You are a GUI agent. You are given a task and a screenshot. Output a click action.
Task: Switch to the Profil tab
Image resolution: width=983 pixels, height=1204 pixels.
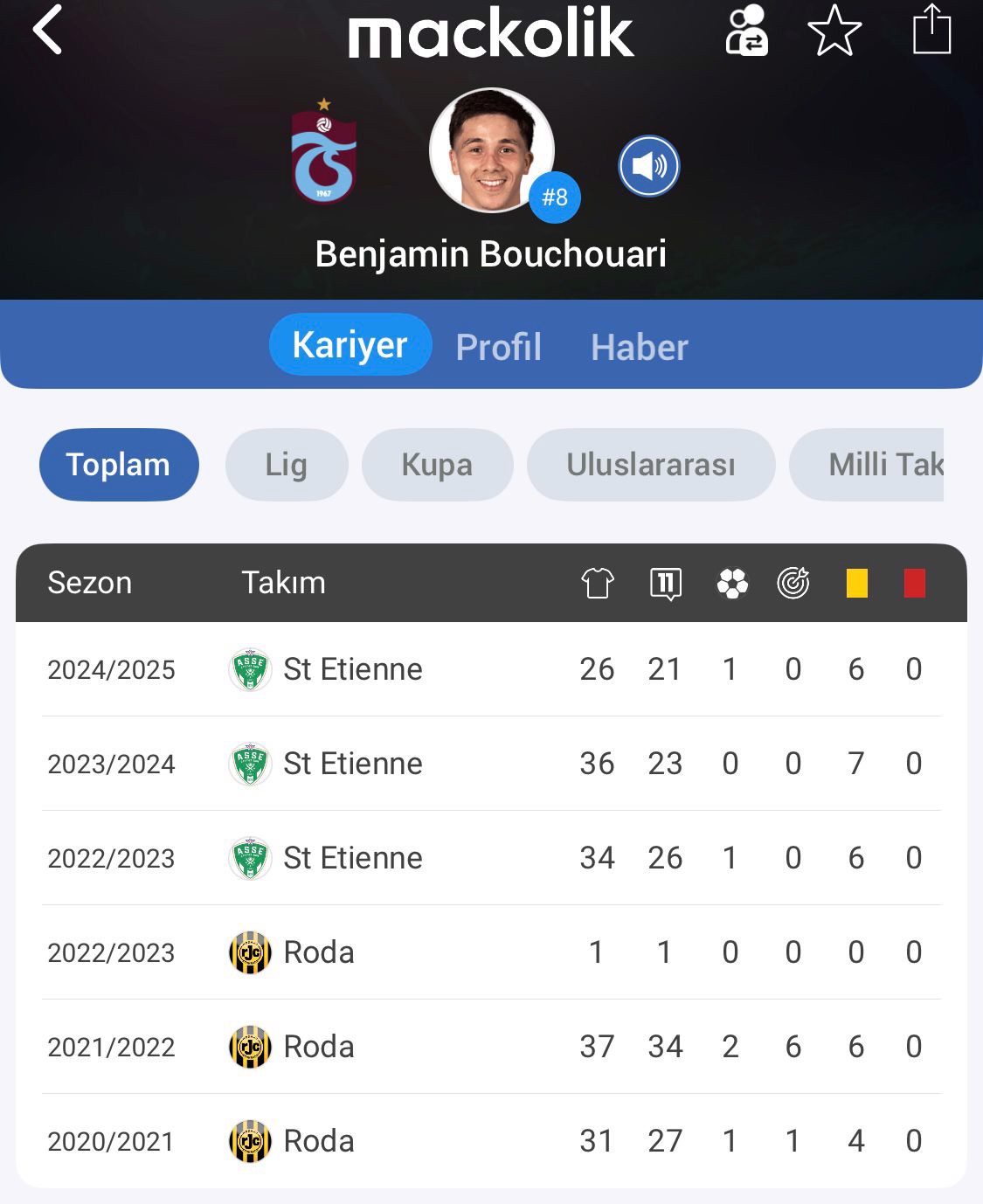coord(498,347)
